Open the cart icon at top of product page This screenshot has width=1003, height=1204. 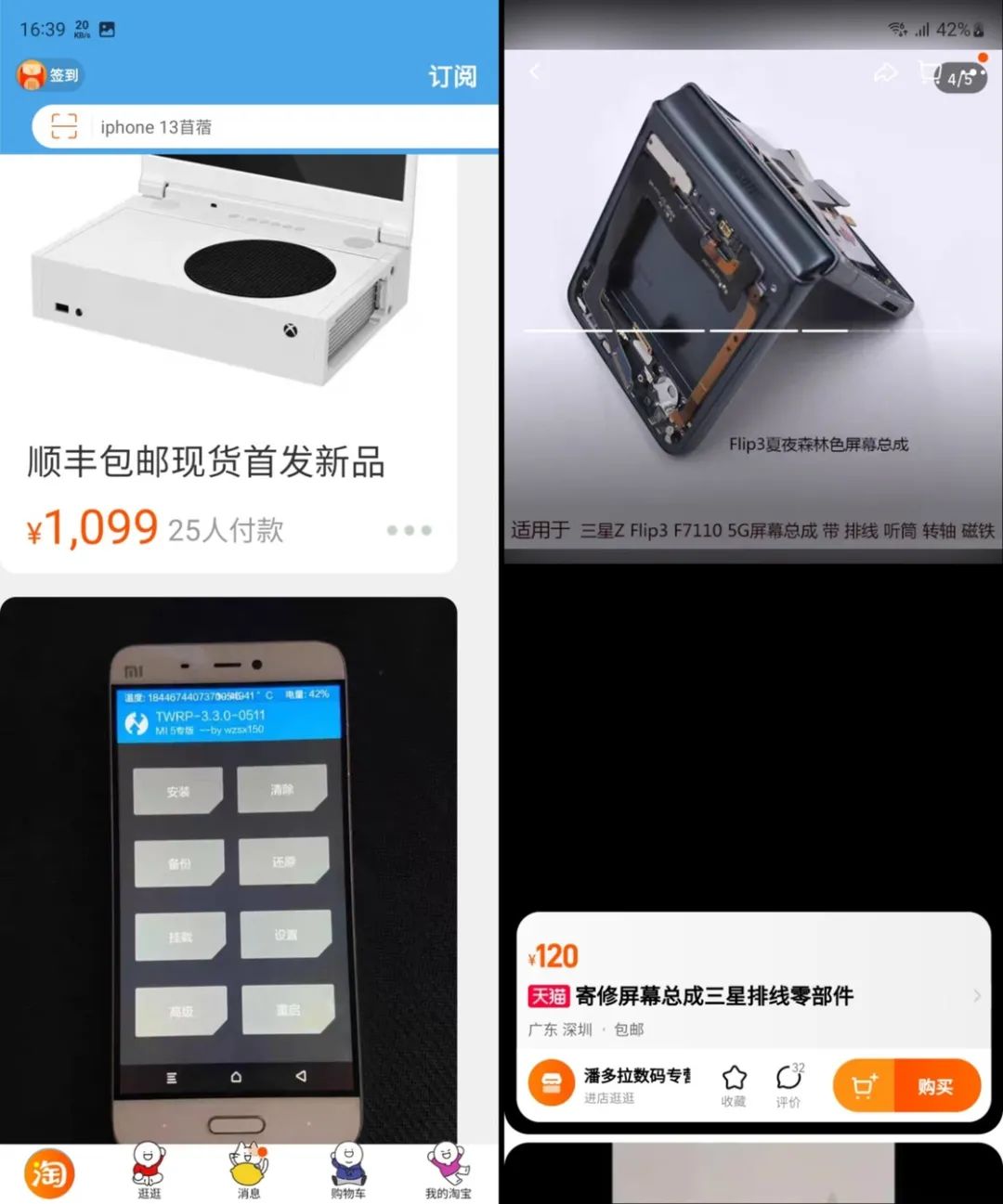[x=930, y=72]
